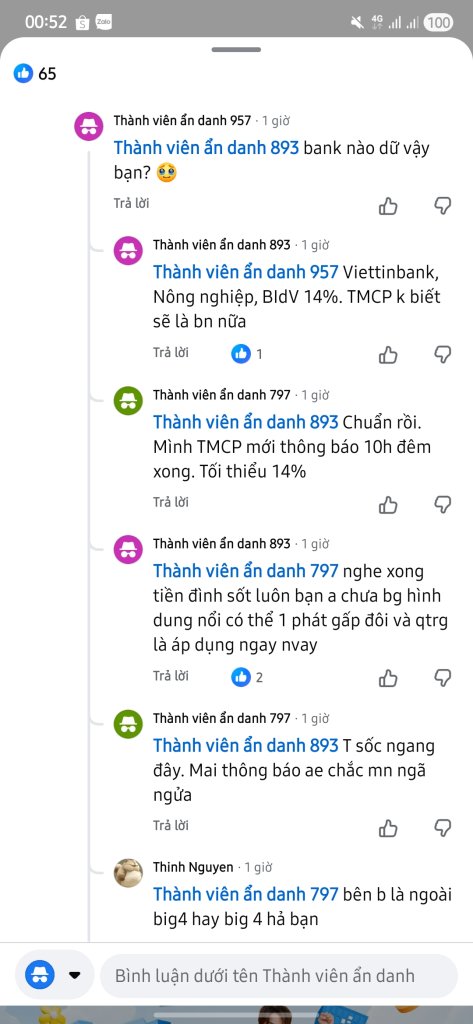Image resolution: width=473 pixels, height=1024 pixels.
Task: Open the reaction count on "nghe xong tiền đình" comment
Action: pos(248,677)
